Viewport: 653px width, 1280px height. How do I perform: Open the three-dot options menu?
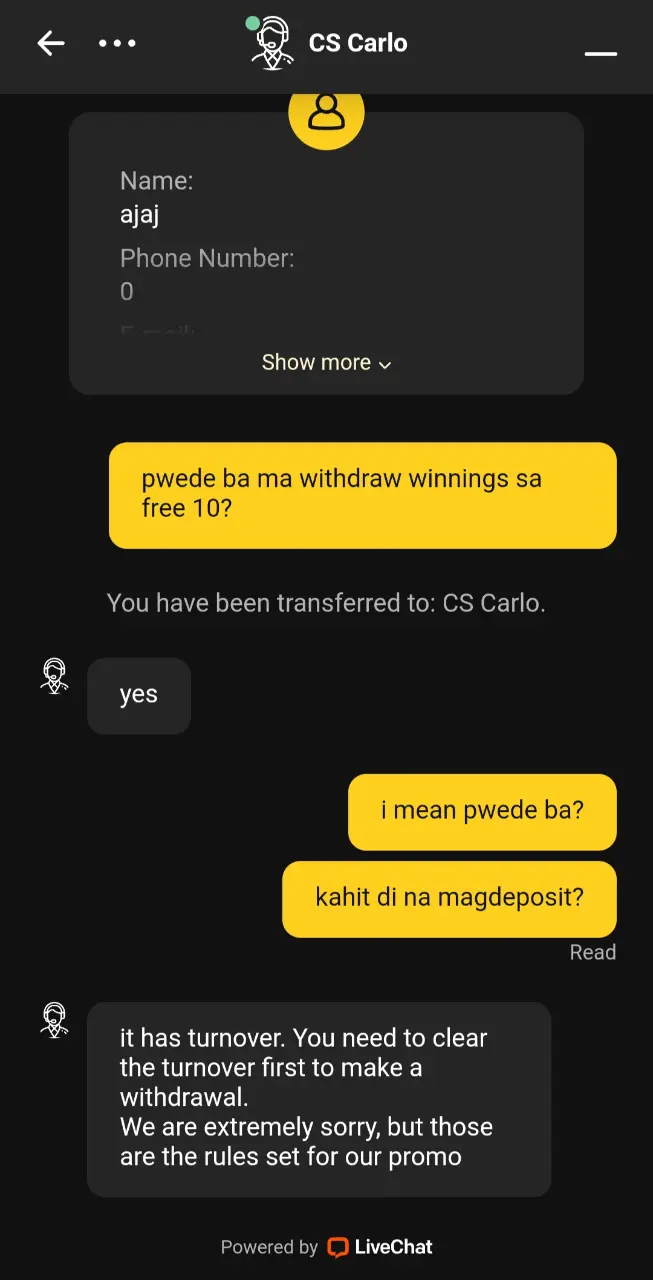[x=118, y=43]
